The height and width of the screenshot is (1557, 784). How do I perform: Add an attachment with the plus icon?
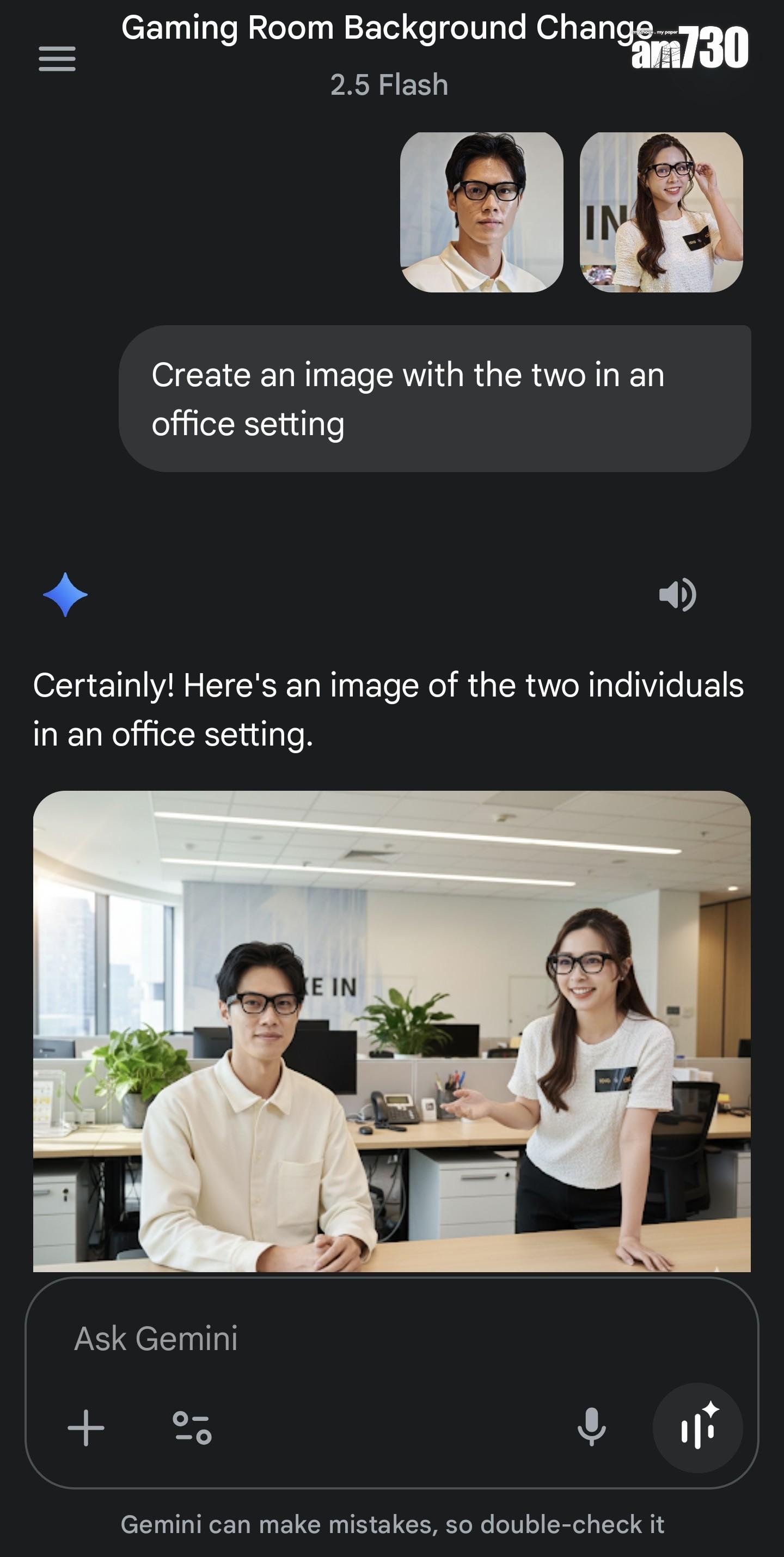[x=86, y=1428]
